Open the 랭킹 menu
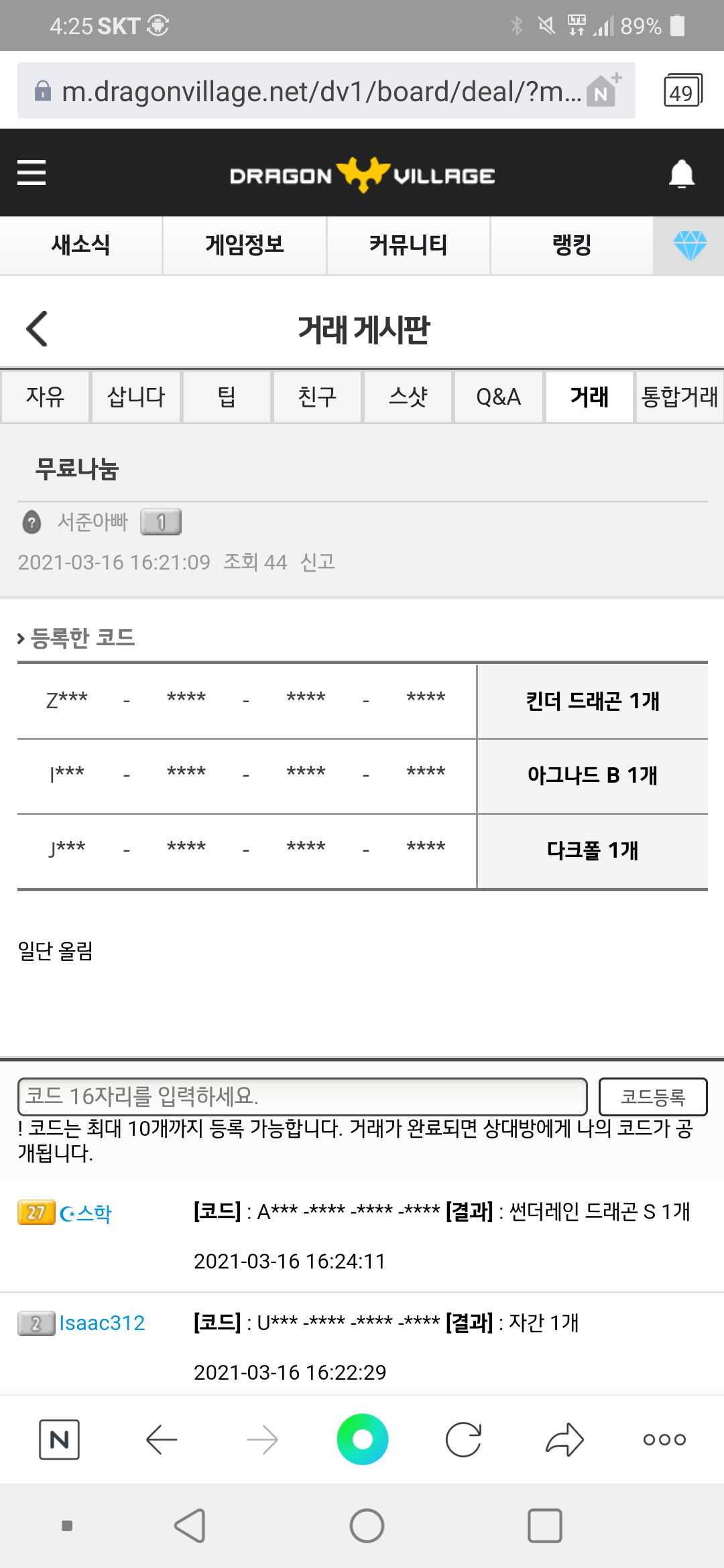Viewport: 724px width, 1568px height. tap(572, 245)
